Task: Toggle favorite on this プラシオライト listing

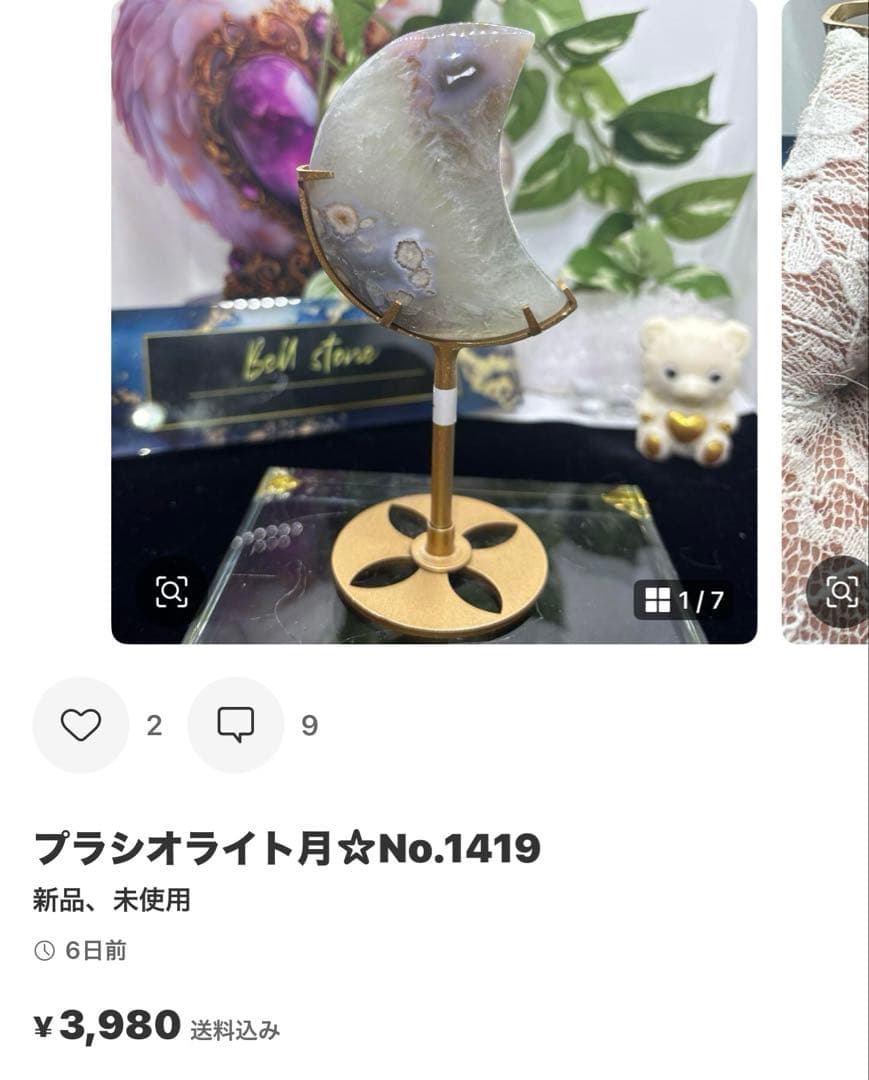Action: click(x=84, y=724)
